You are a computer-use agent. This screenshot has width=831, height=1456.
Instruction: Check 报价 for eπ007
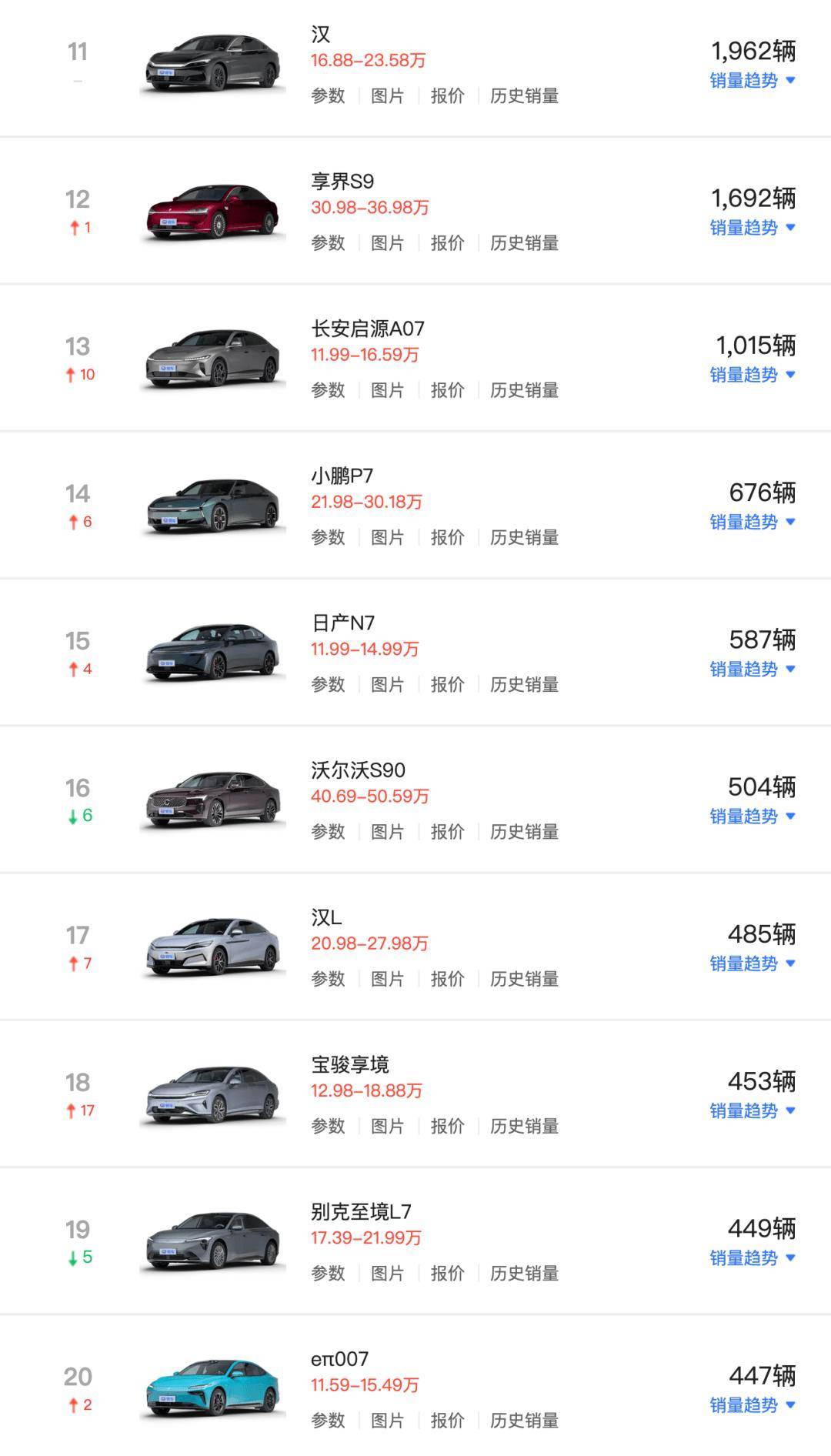point(447,1420)
